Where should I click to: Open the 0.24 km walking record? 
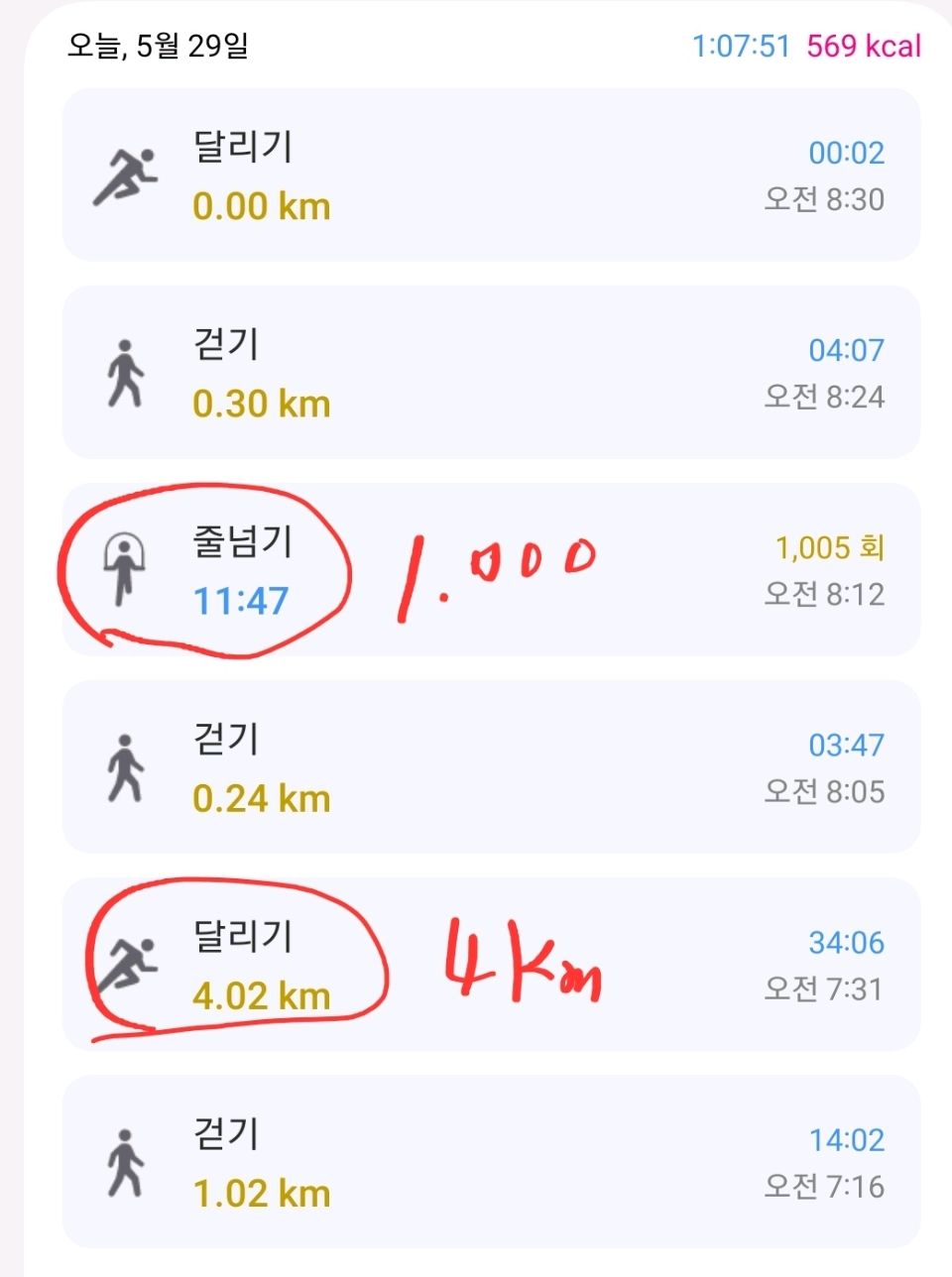491,767
